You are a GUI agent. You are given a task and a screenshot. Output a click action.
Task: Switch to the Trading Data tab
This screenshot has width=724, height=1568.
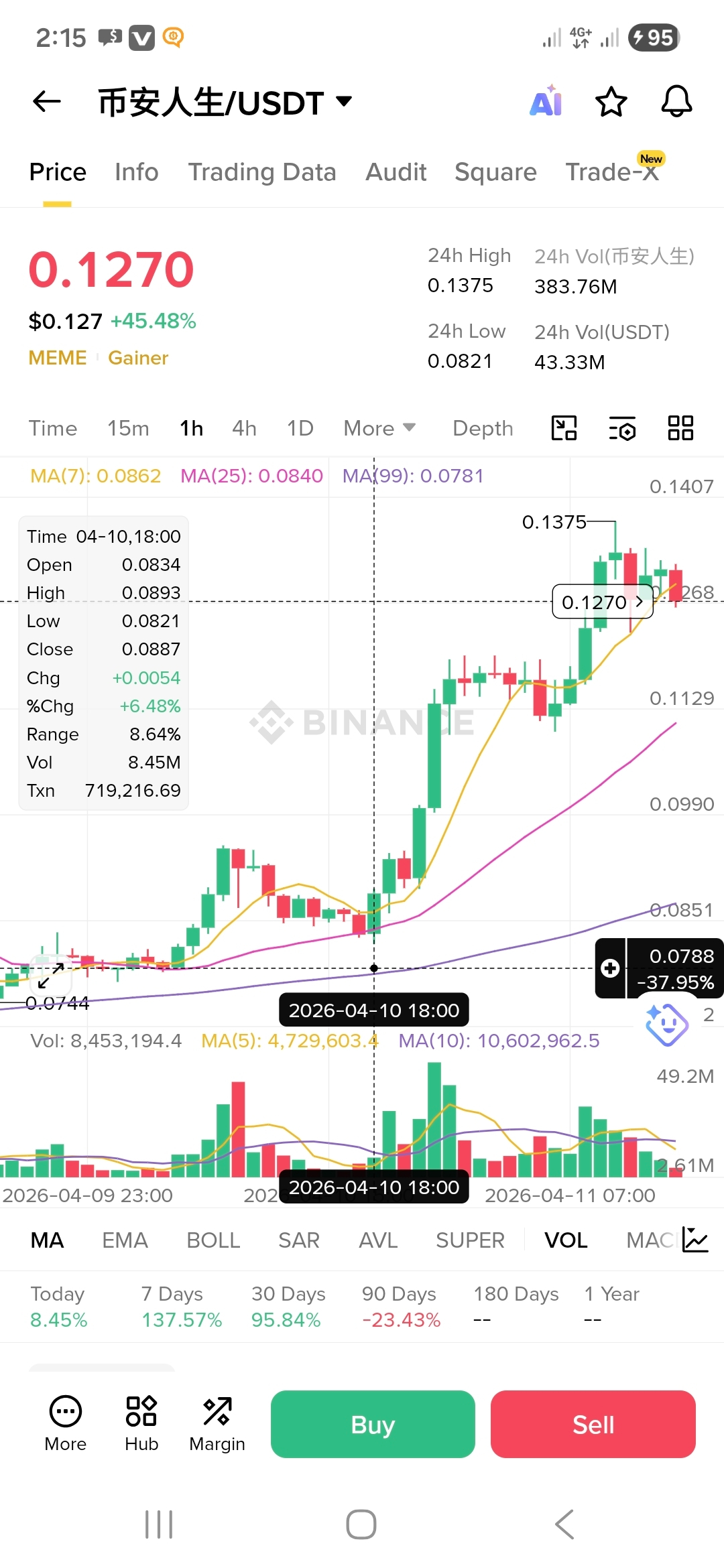[x=261, y=172]
